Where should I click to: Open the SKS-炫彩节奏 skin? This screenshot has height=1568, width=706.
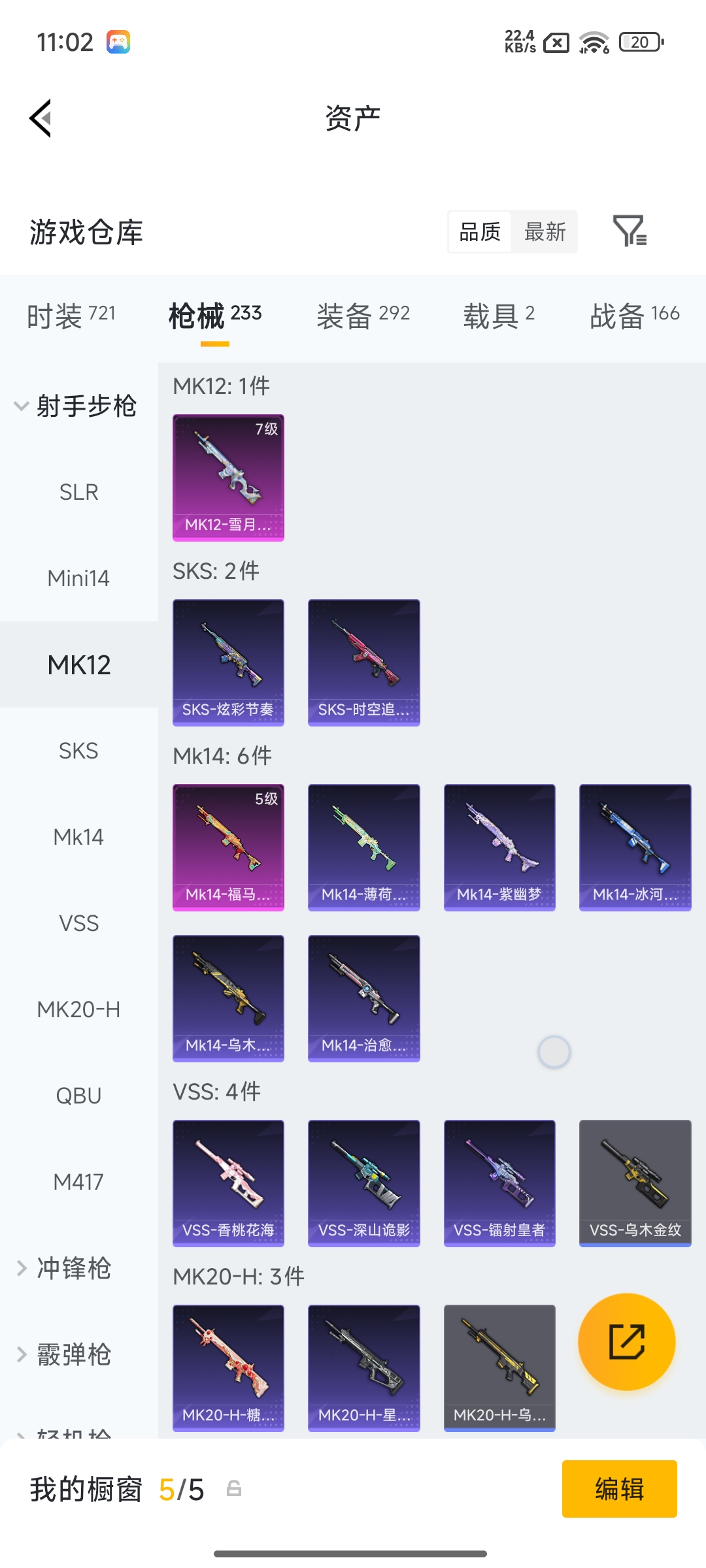pos(228,662)
